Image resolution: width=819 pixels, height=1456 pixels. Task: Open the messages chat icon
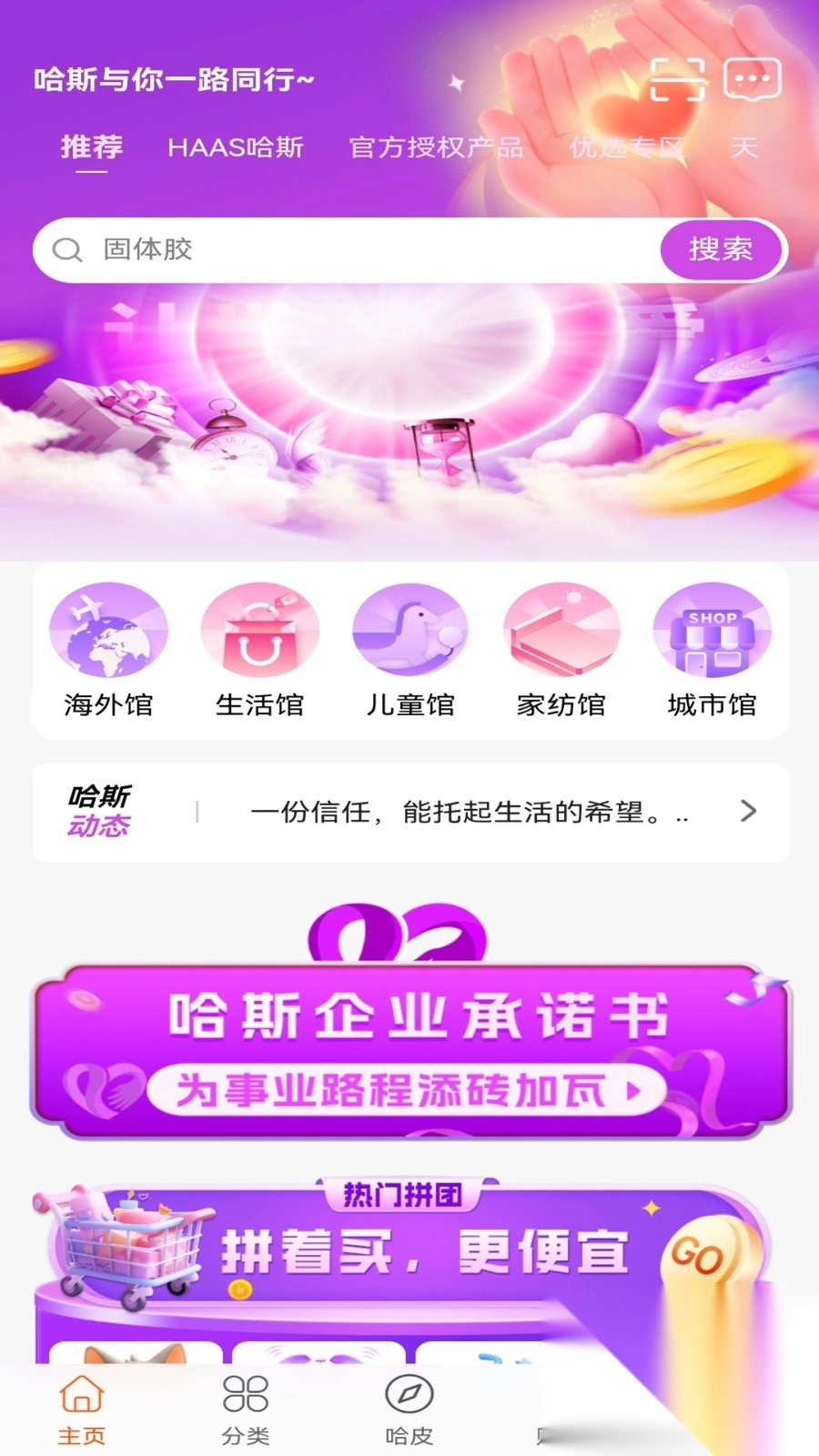752,79
